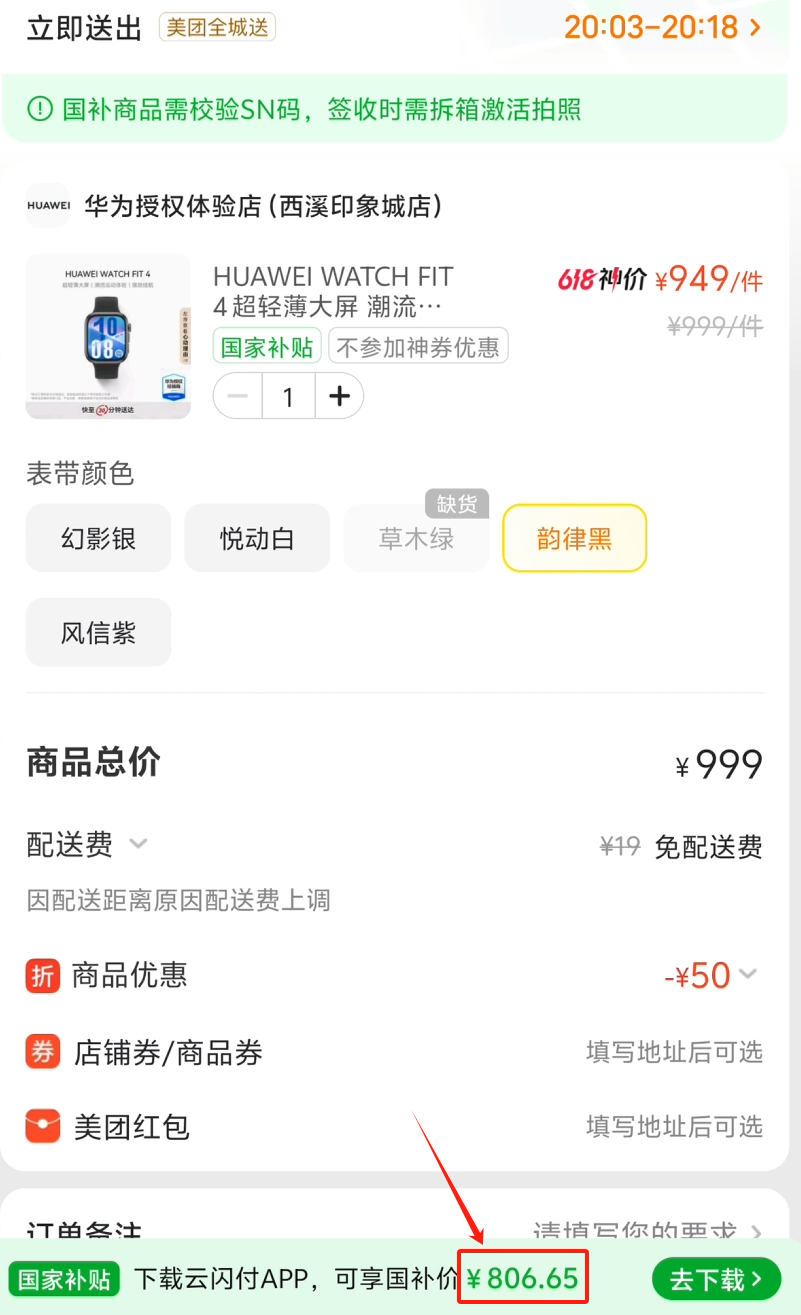801x1315 pixels.
Task: Choose the 悦动白 strap color
Action: coord(257,539)
